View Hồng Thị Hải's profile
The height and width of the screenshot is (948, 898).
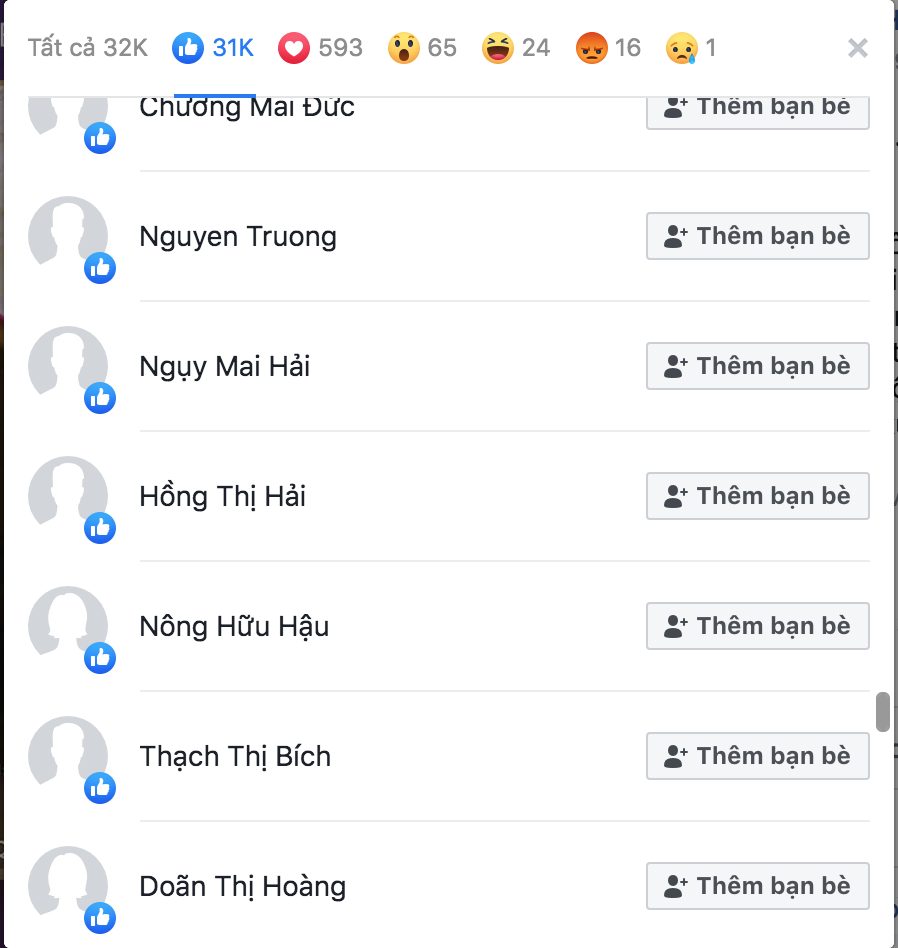click(x=223, y=497)
